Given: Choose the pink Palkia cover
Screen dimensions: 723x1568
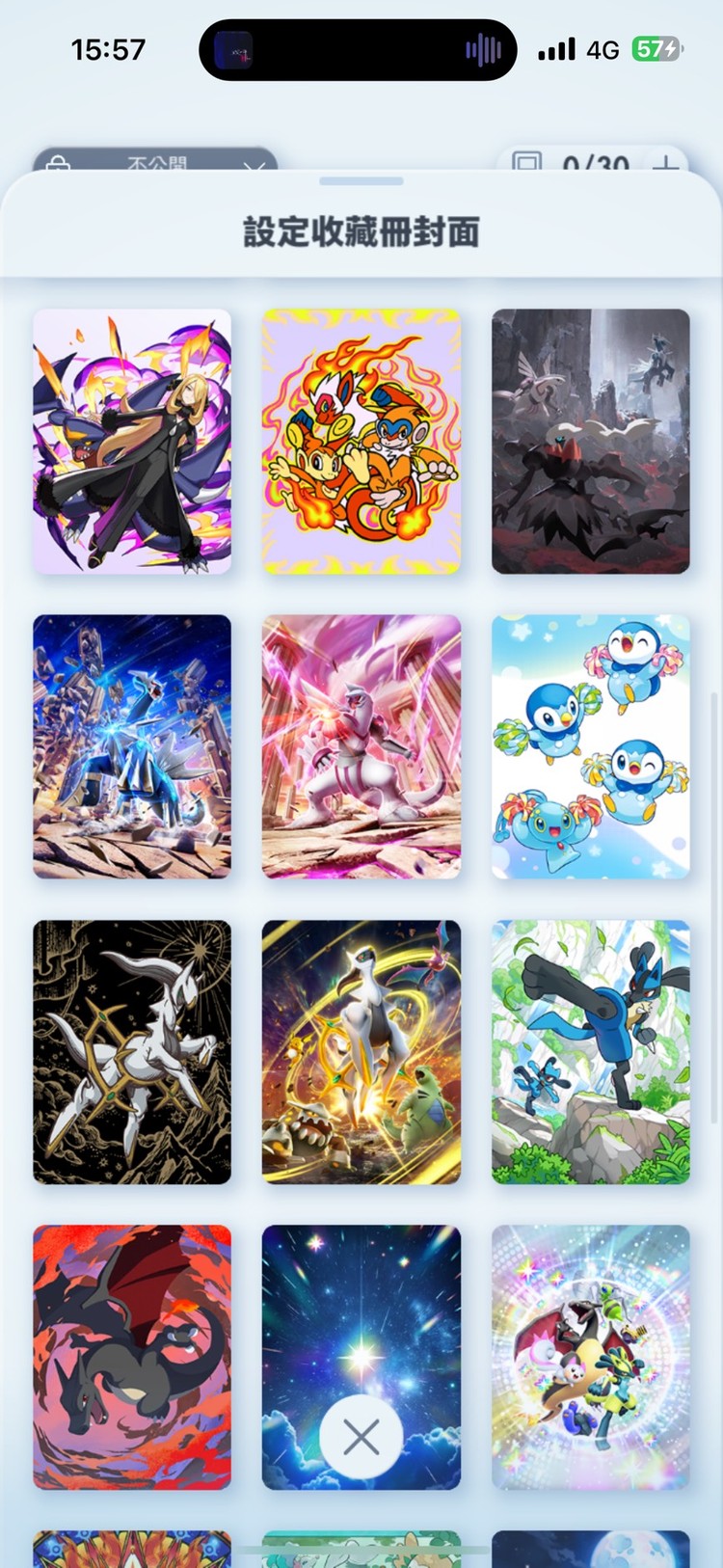Looking at the screenshot, I should click(361, 746).
